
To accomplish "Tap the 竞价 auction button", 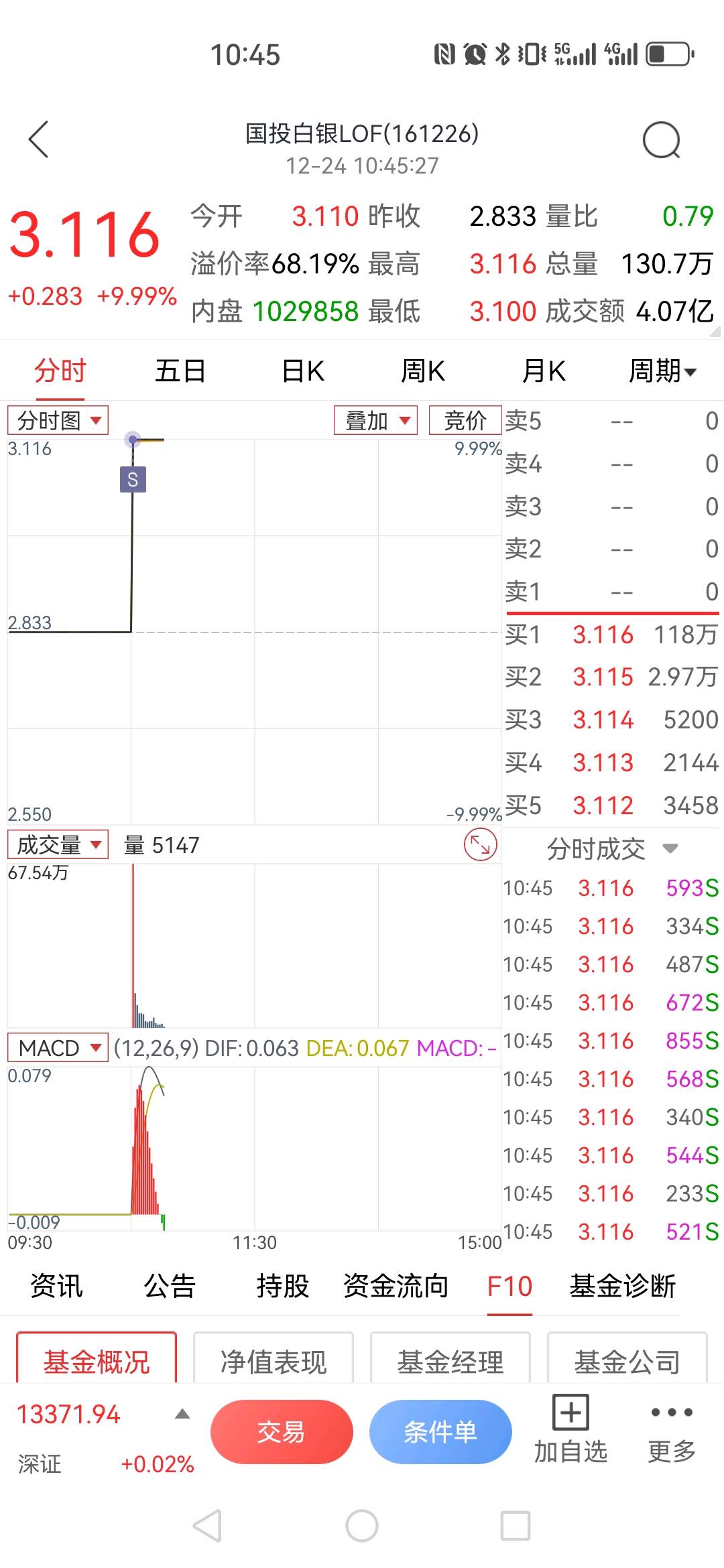I will point(465,421).
